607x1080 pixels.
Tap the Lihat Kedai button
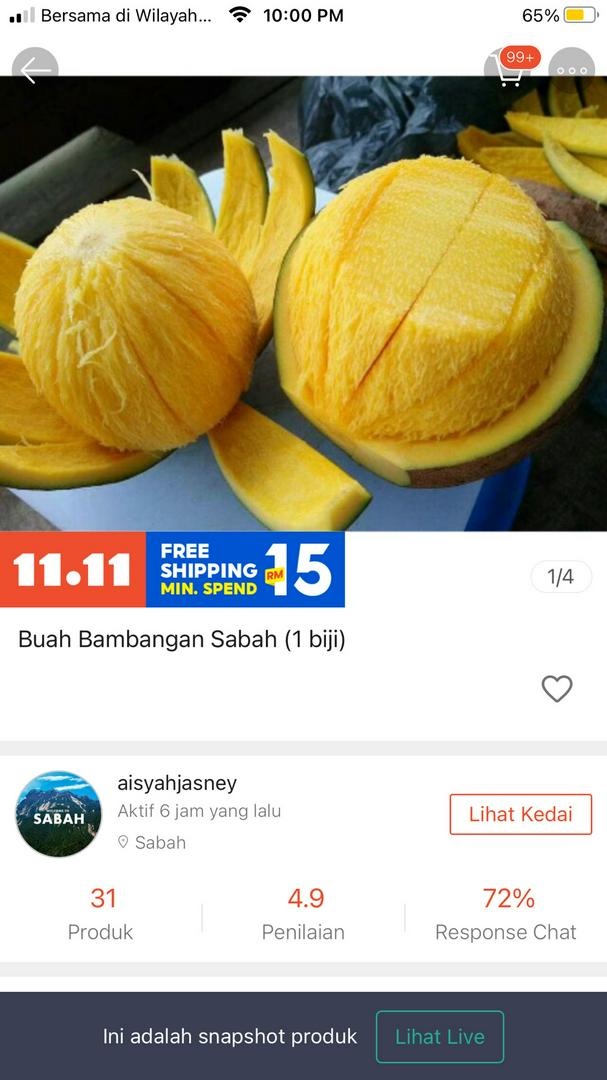(x=520, y=814)
